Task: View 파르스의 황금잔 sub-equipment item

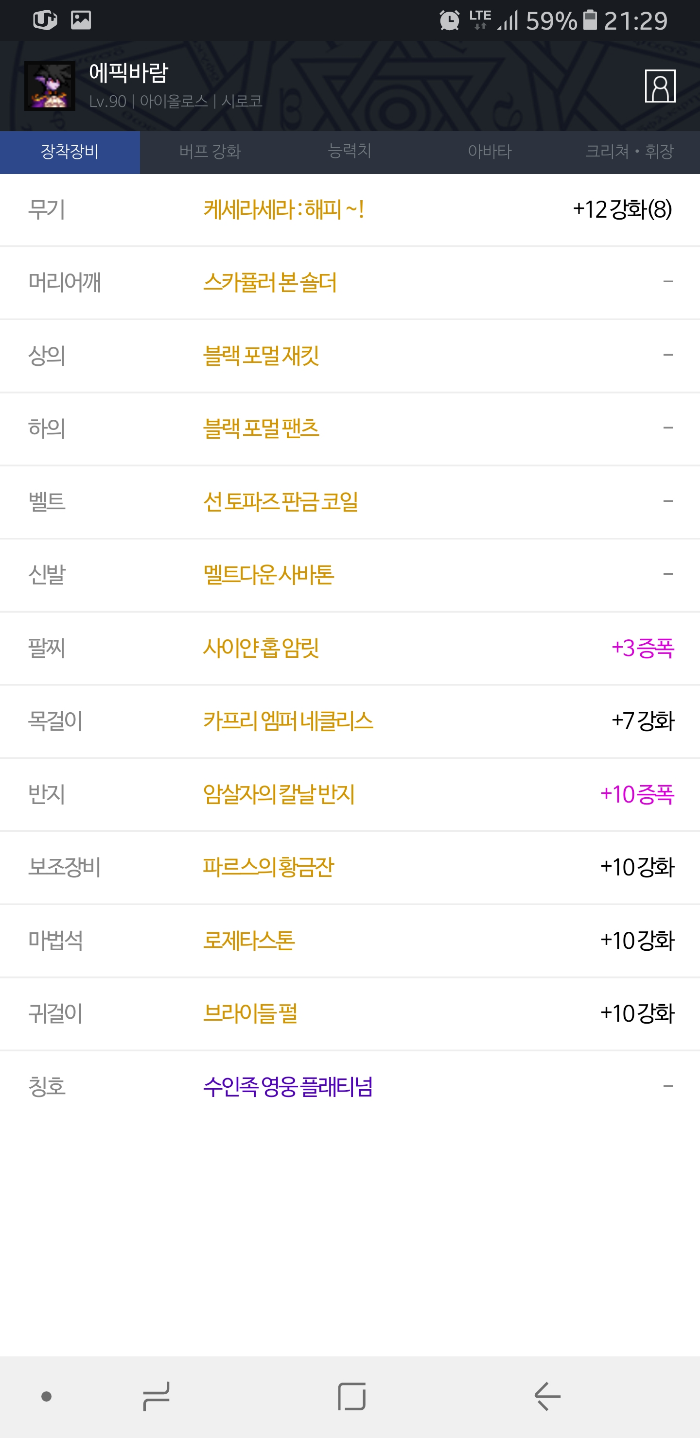Action: pos(268,867)
